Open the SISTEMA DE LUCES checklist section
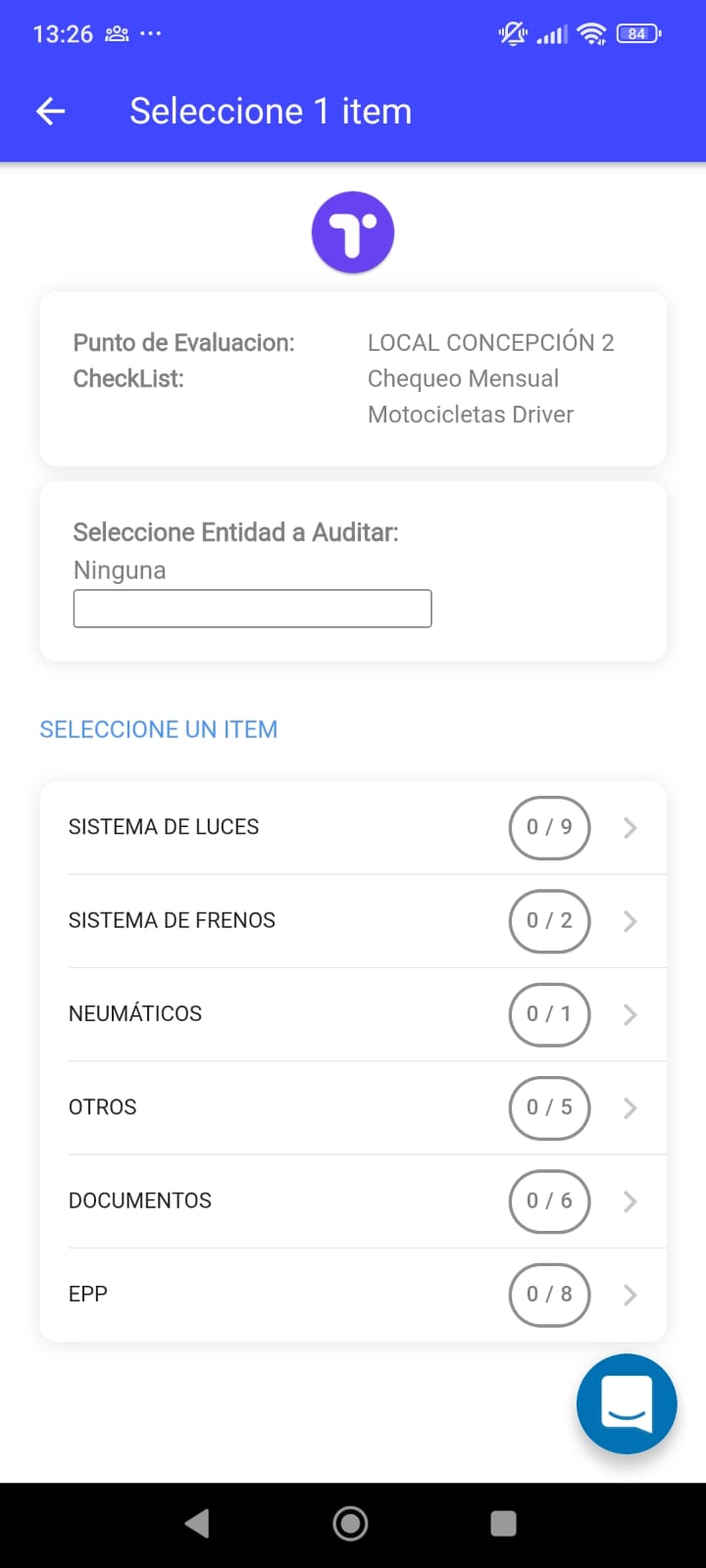 click(353, 827)
